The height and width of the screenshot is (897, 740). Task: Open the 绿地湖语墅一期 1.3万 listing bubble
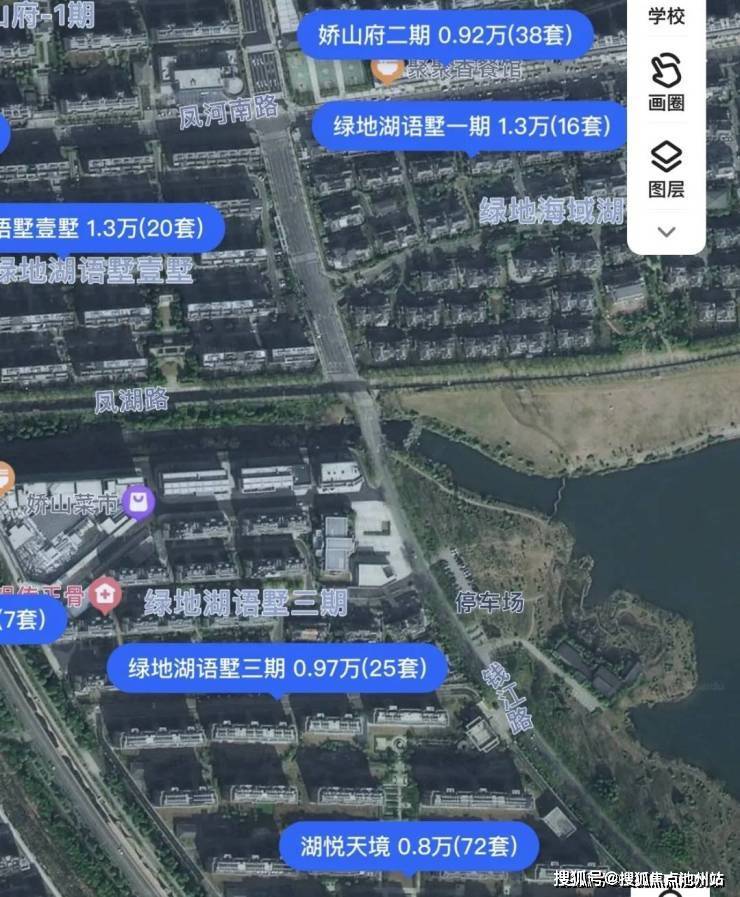point(470,127)
